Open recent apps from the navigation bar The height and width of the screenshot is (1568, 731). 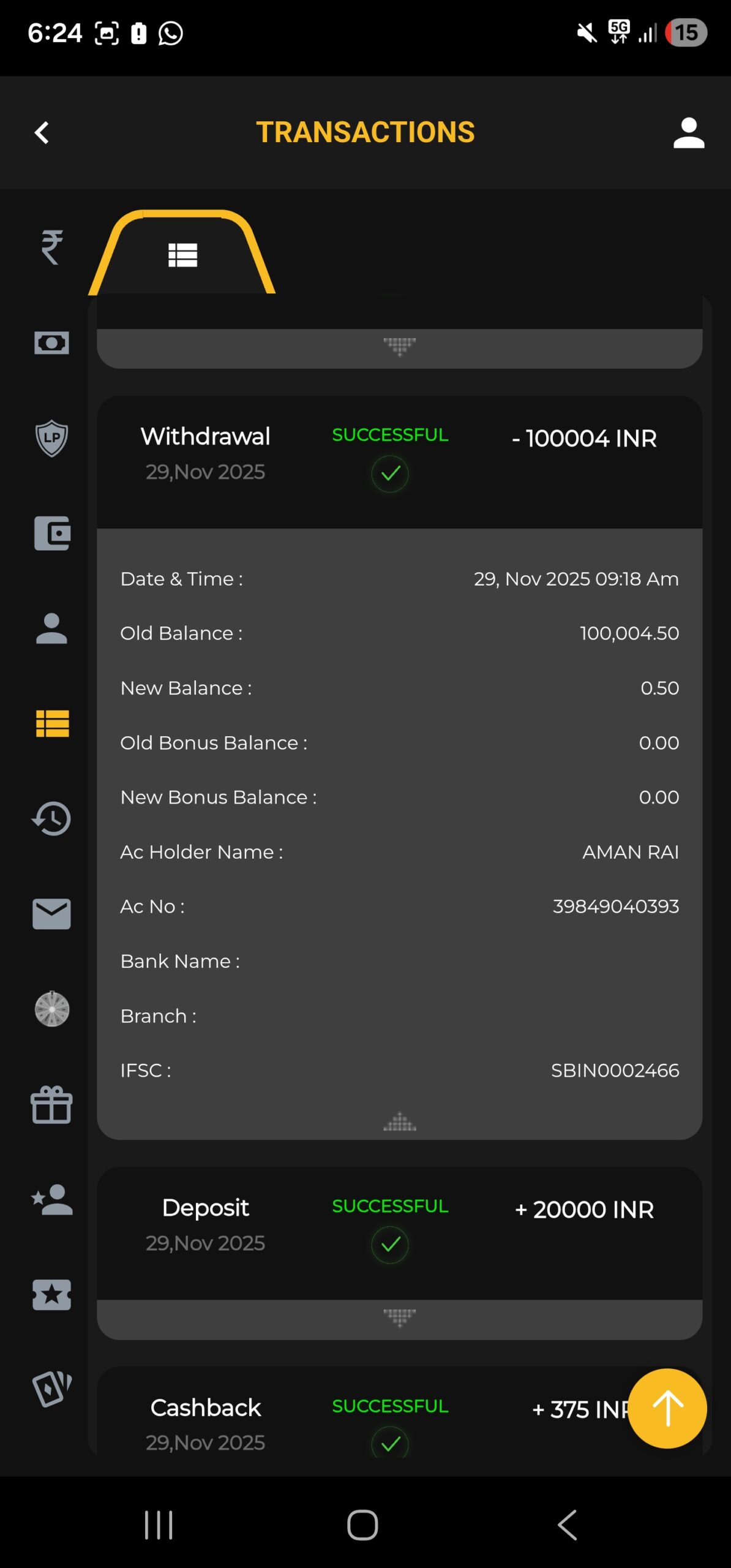pyautogui.click(x=159, y=1525)
